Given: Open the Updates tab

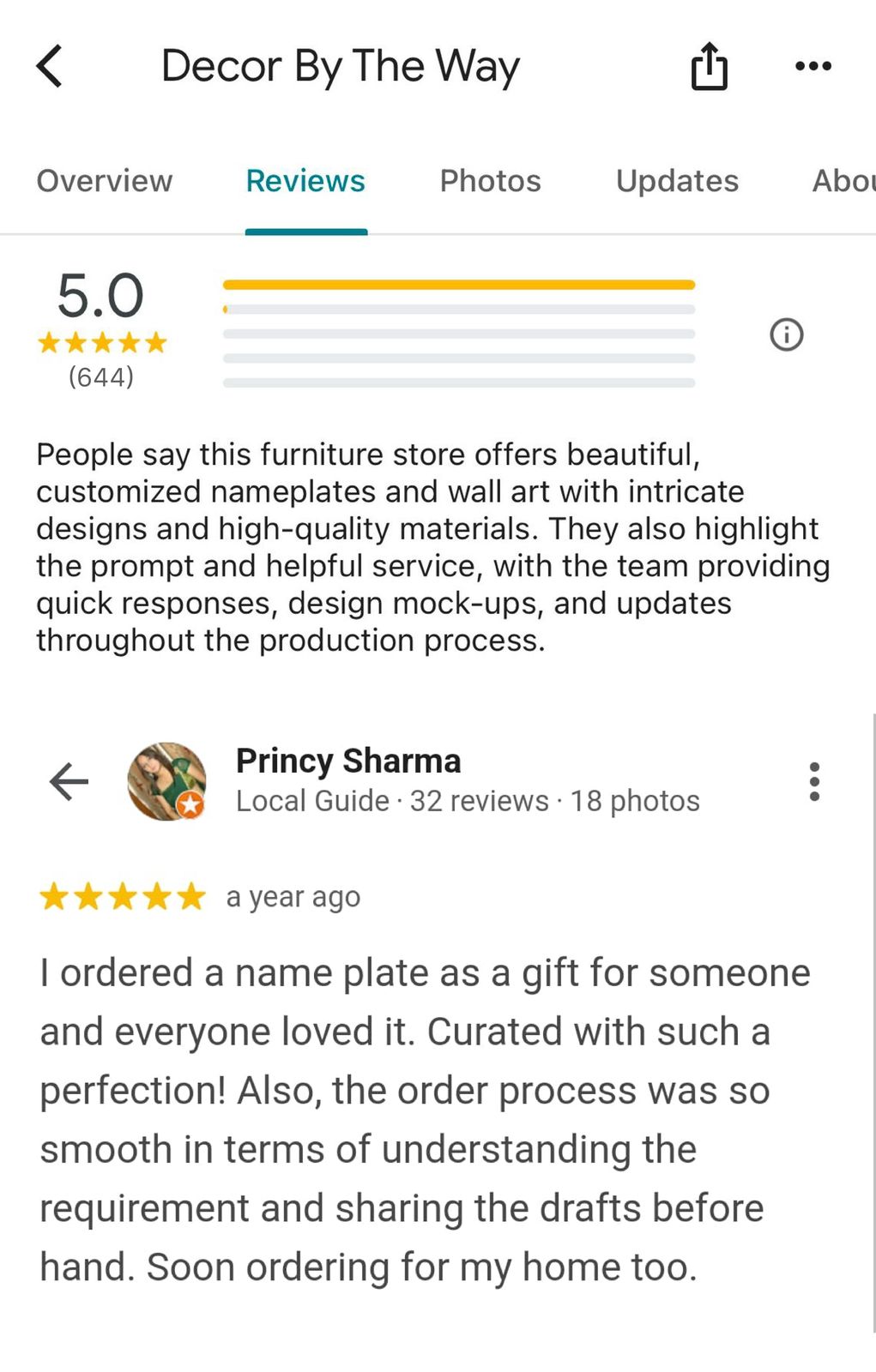Looking at the screenshot, I should 677,181.
